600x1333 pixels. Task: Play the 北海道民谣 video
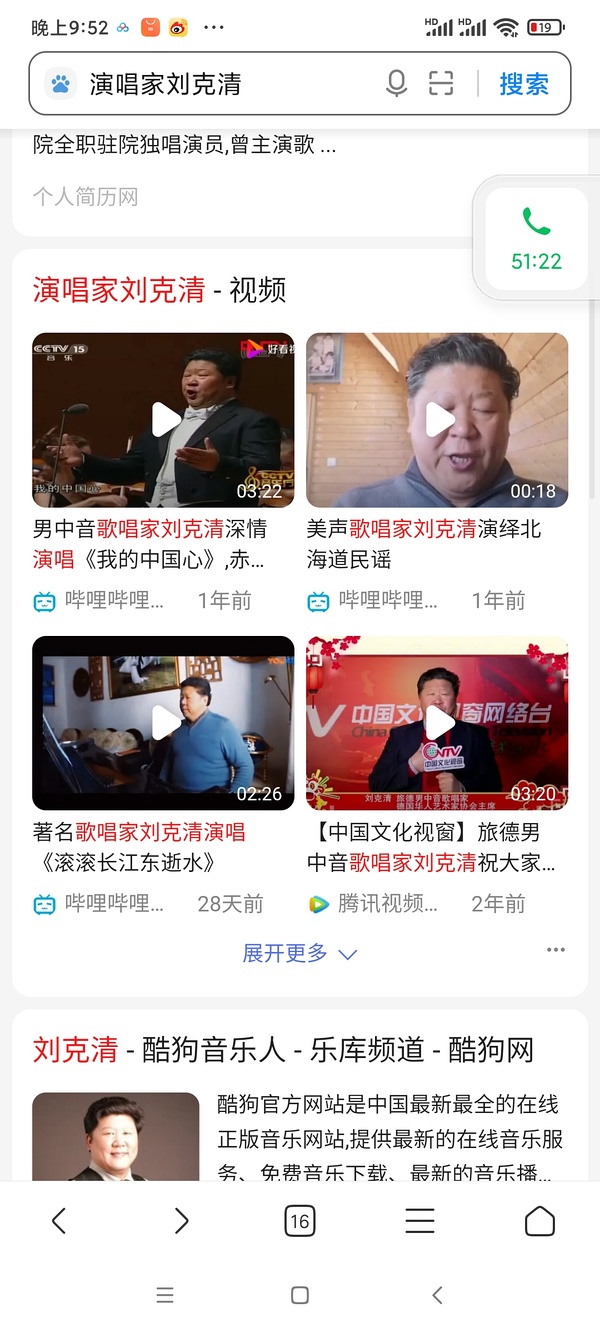click(437, 421)
